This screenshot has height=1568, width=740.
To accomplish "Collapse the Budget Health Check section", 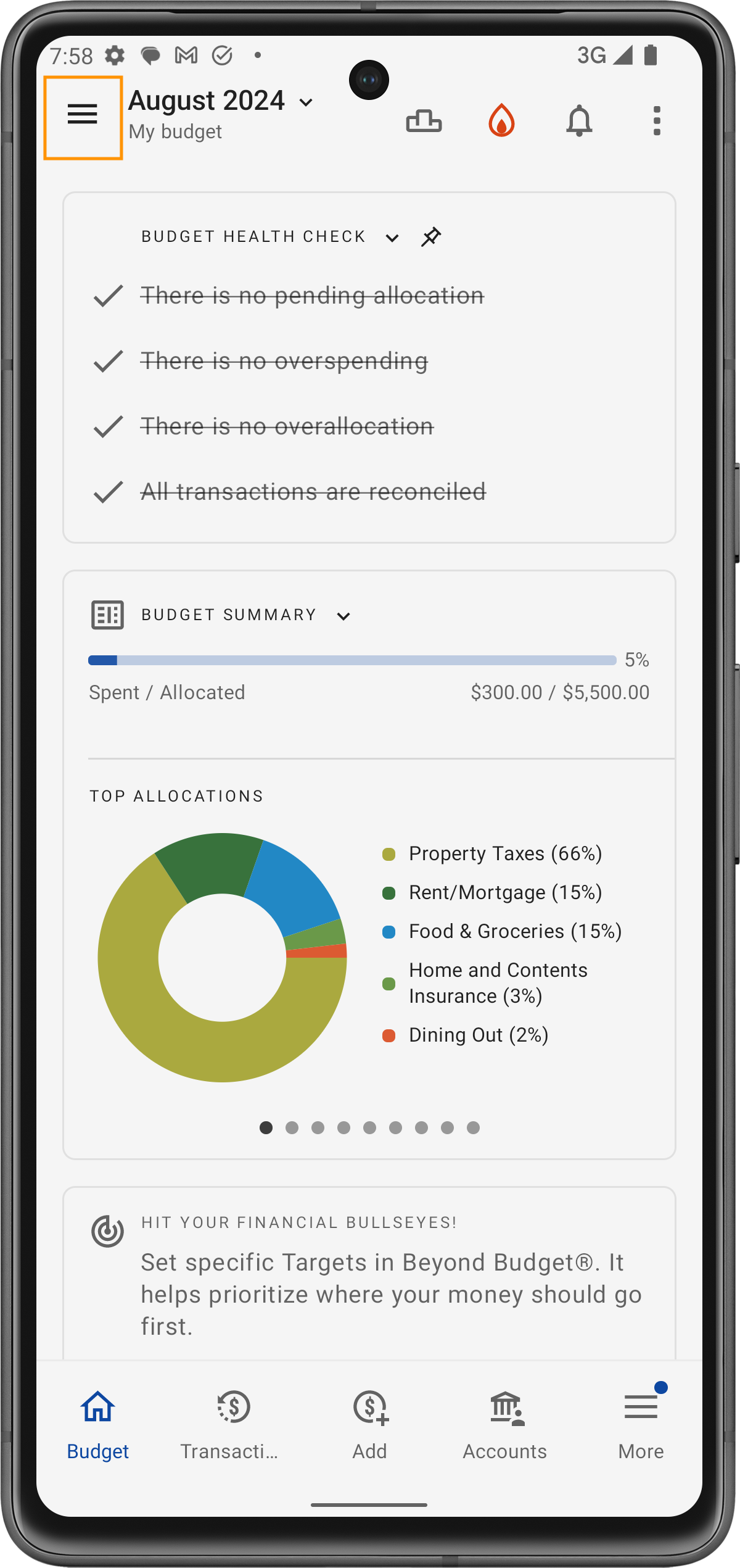I will pyautogui.click(x=392, y=238).
